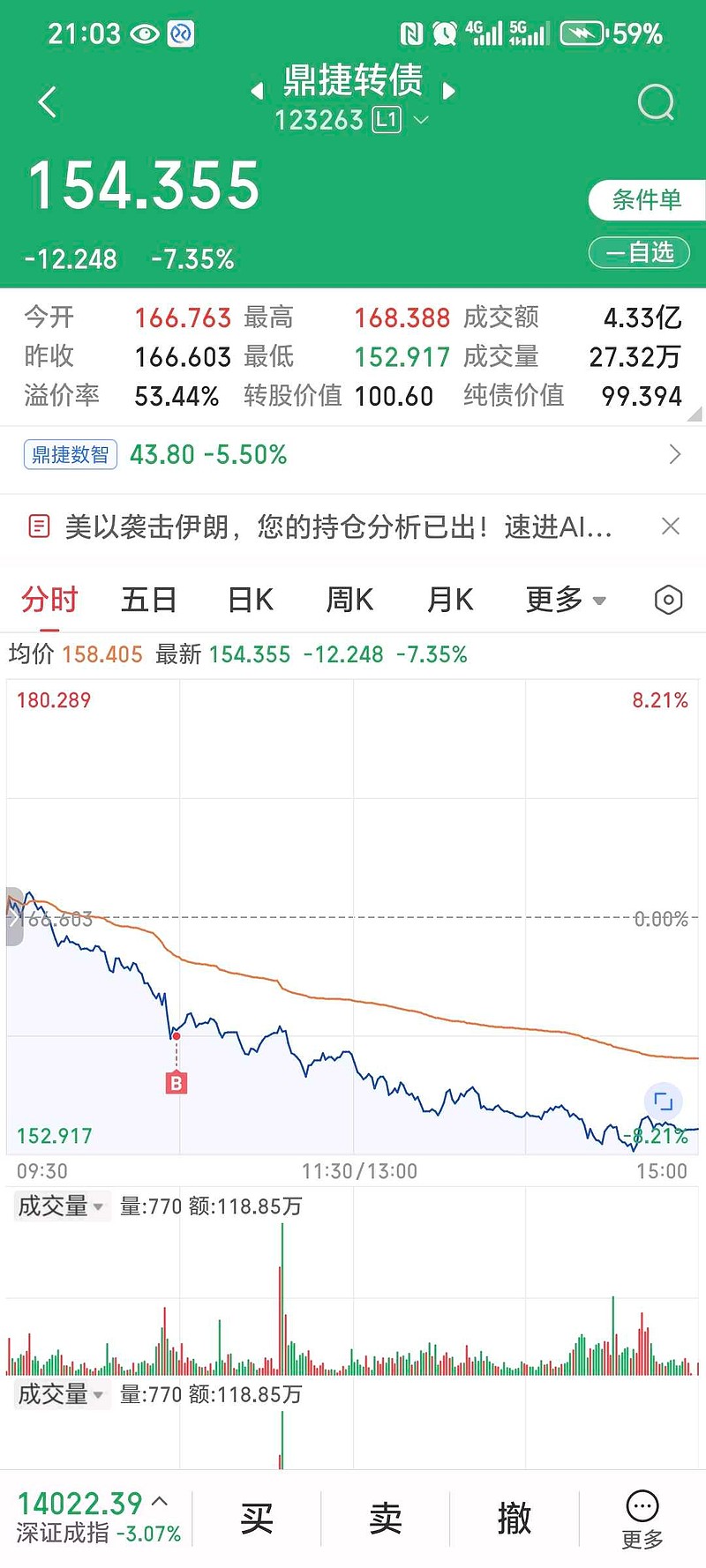
Task: Go back to the previous page
Action: pyautogui.click(x=46, y=101)
